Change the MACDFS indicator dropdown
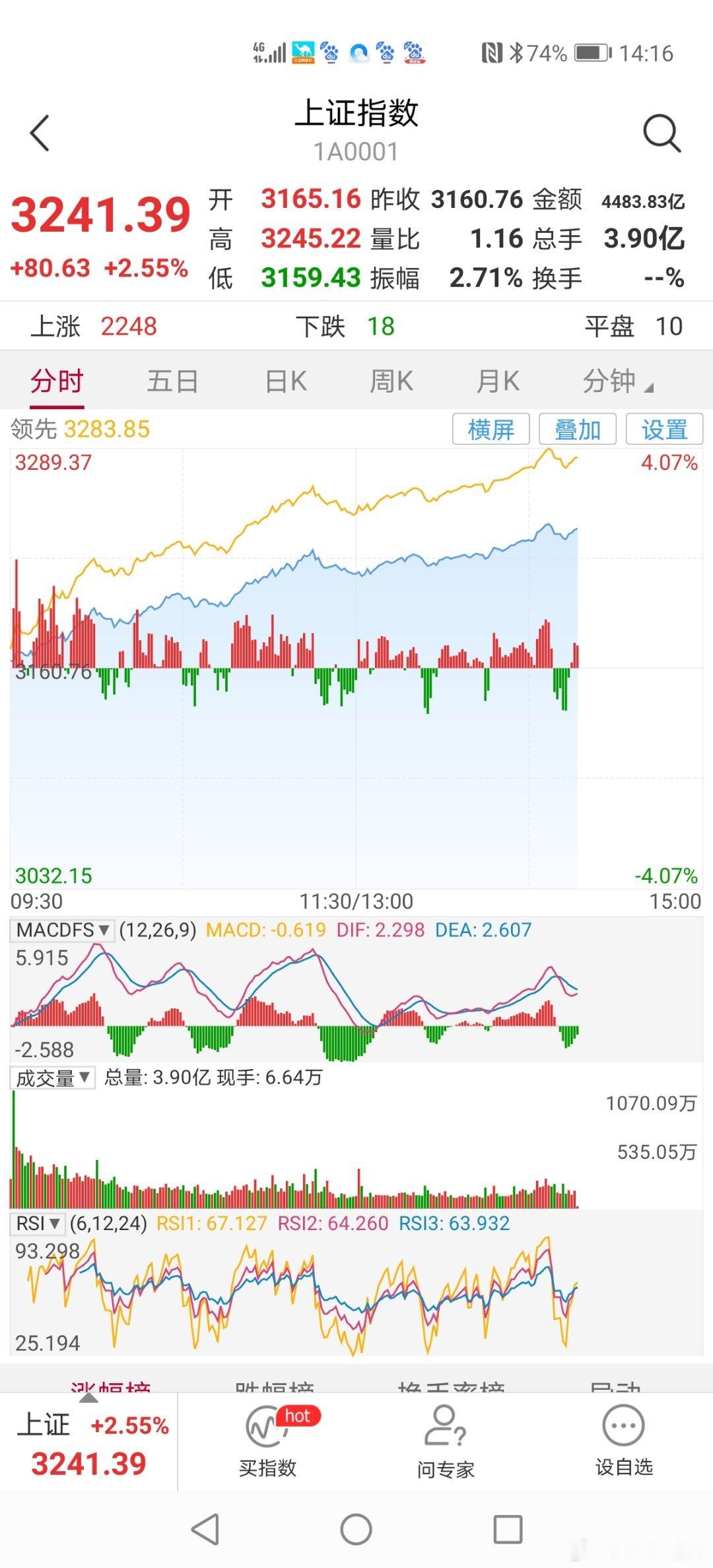Viewport: 713px width, 1568px height. (x=63, y=930)
